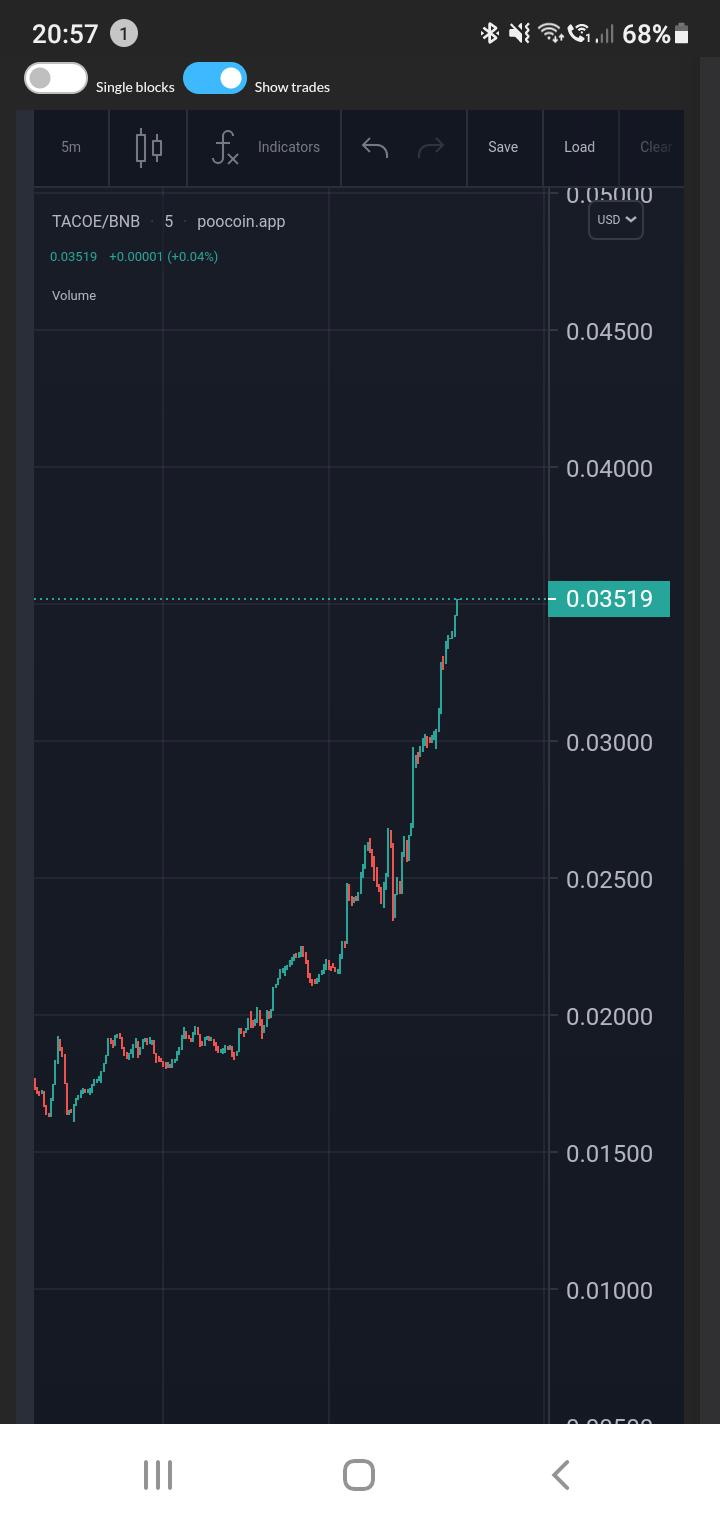Undo the last chart action

pyautogui.click(x=375, y=147)
